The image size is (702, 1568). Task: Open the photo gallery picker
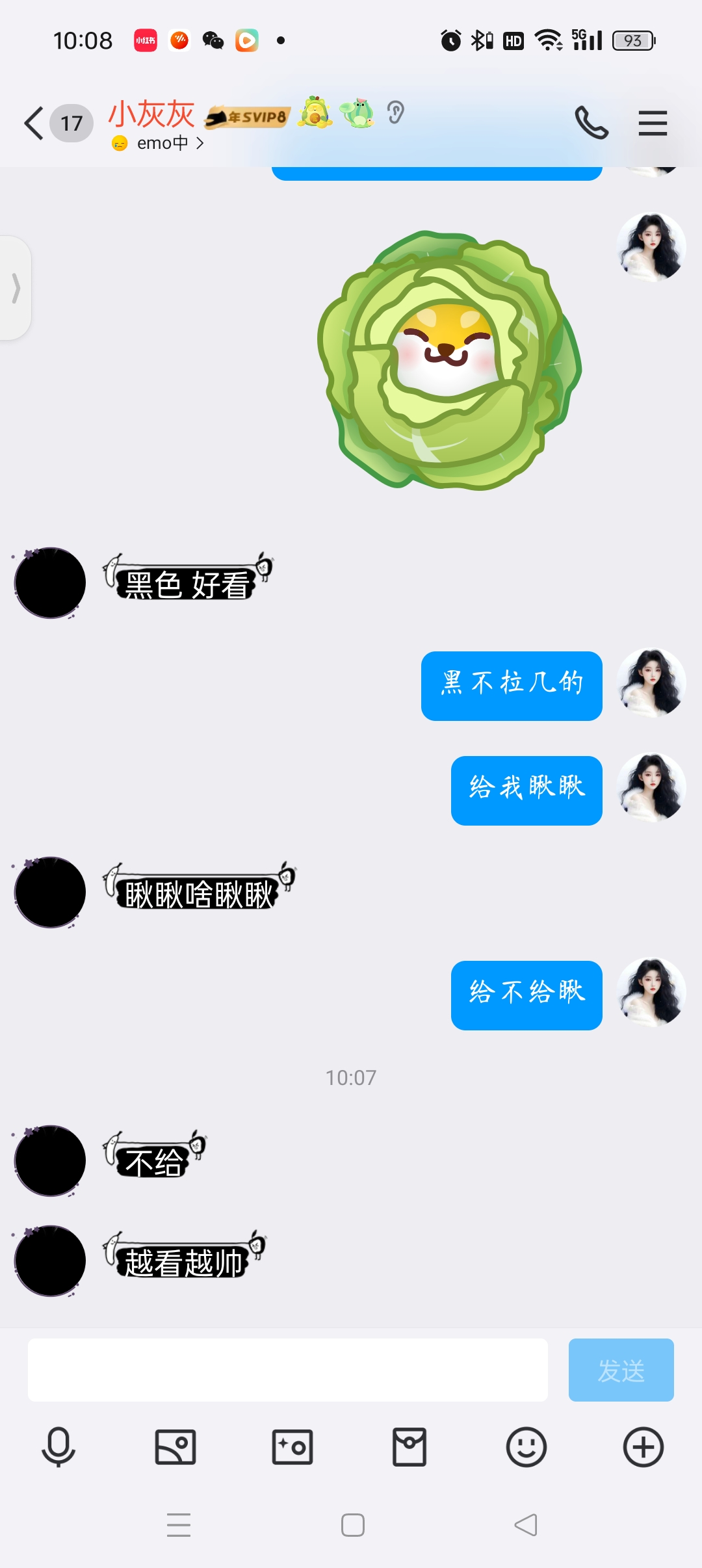coord(175,1447)
